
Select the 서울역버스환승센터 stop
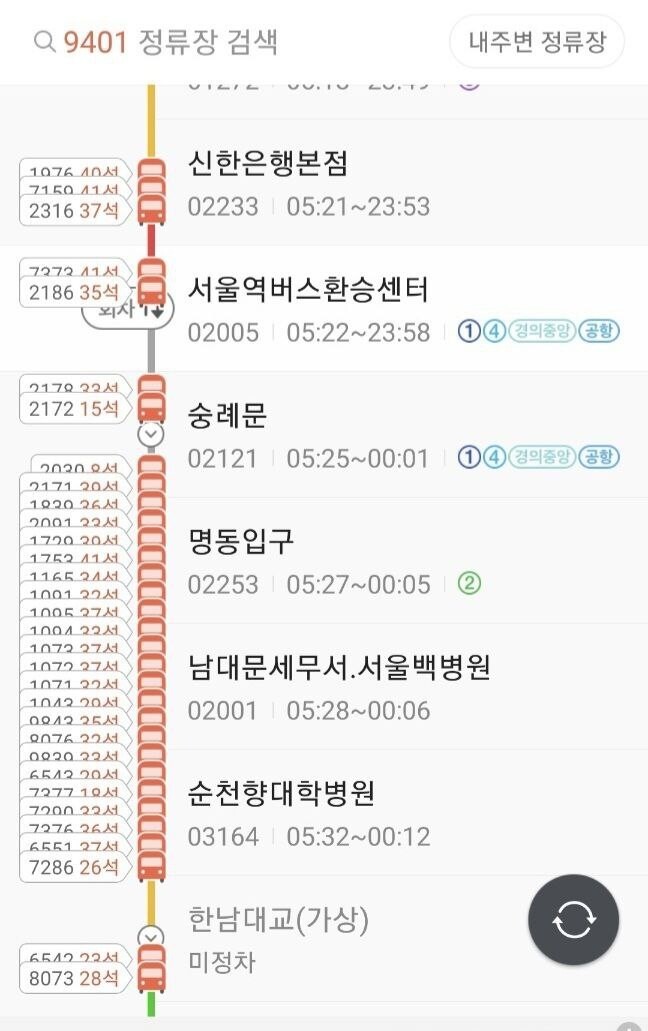pos(308,290)
